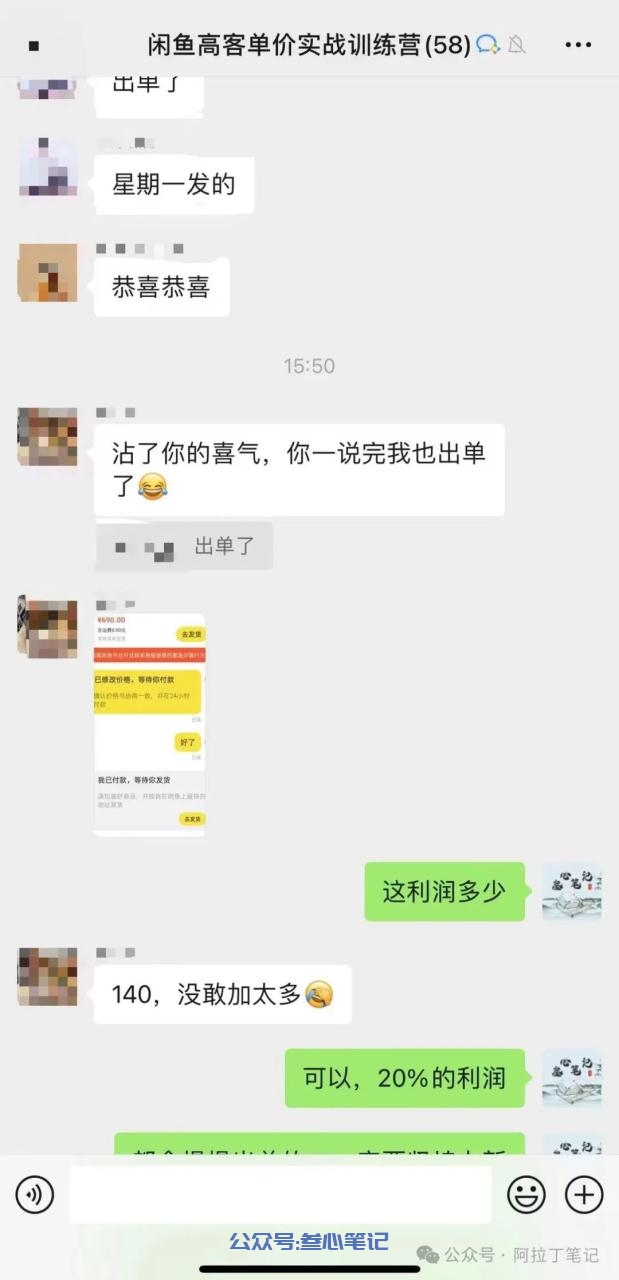This screenshot has width=619, height=1280.
Task: Open the group chat overflow menu
Action: 578,45
